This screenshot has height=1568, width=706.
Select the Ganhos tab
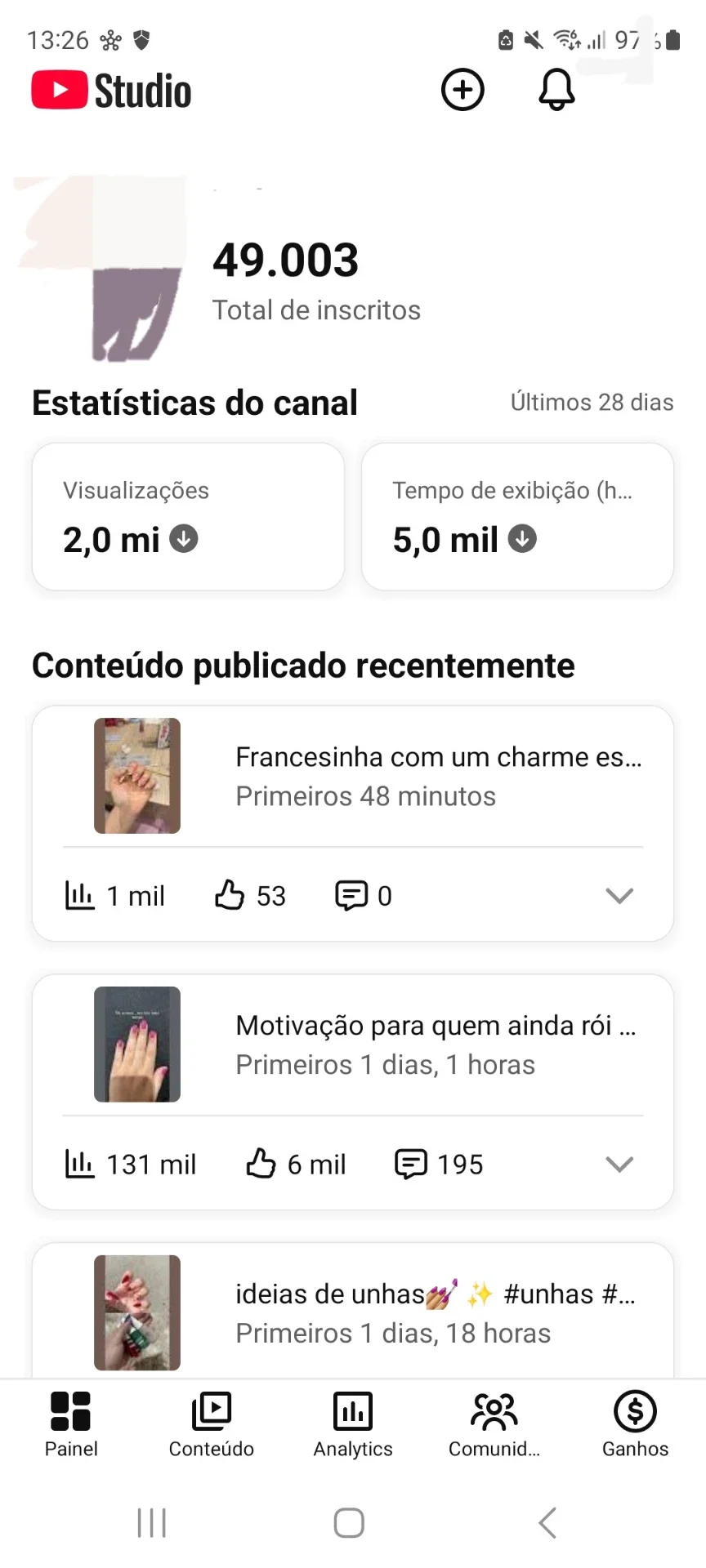pos(635,1424)
